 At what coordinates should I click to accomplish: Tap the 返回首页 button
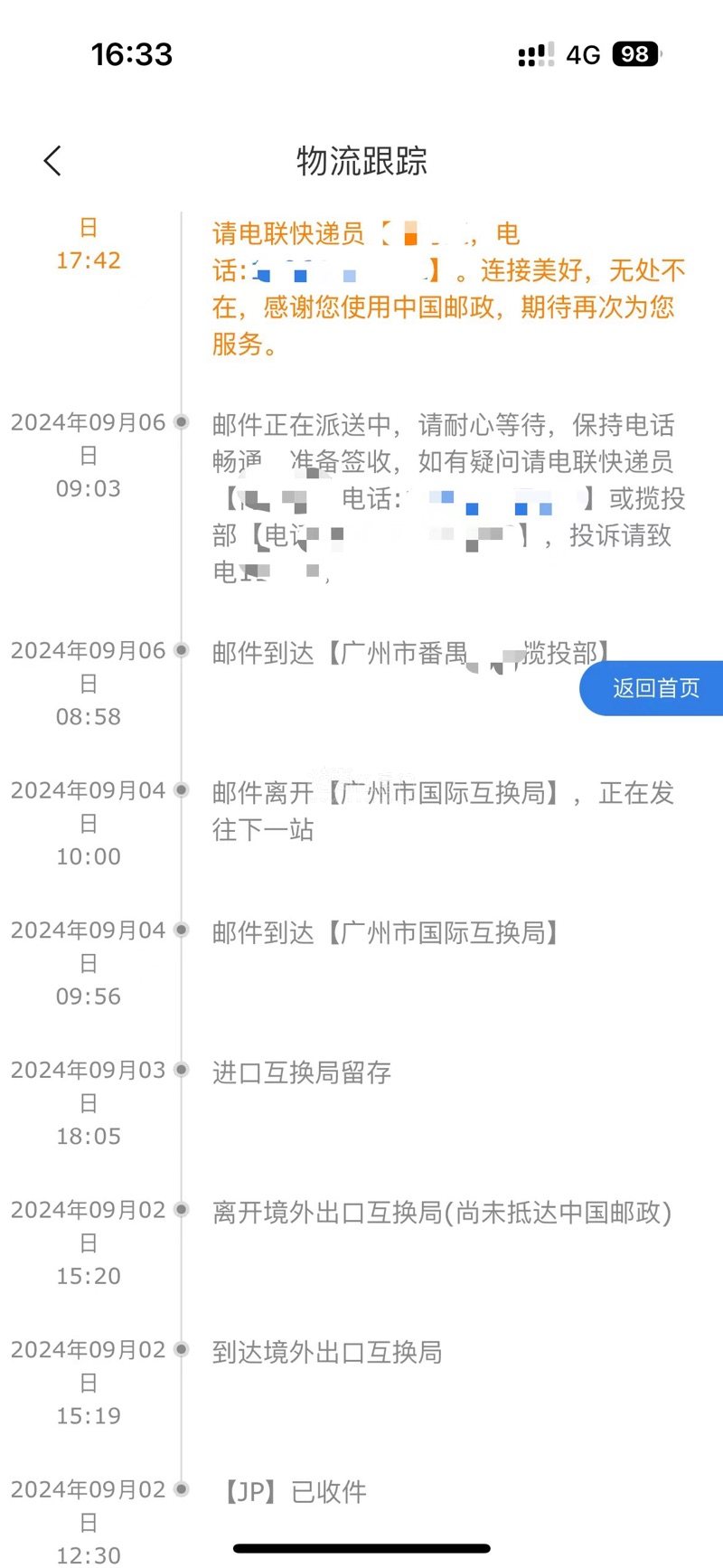pyautogui.click(x=654, y=688)
